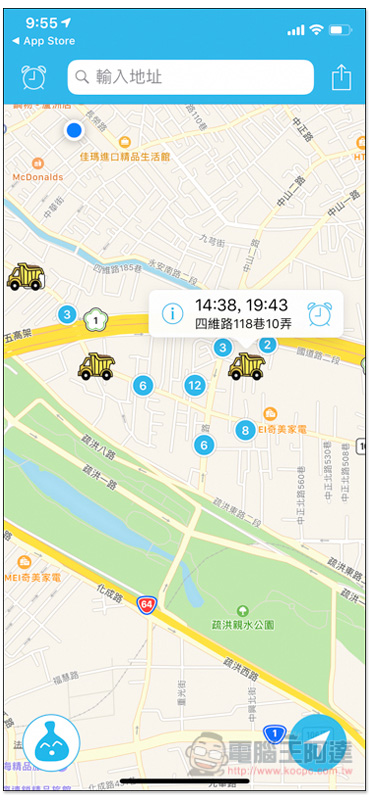This screenshot has width=369, height=800.
Task: Open the info icon in the callout
Action: [x=173, y=314]
